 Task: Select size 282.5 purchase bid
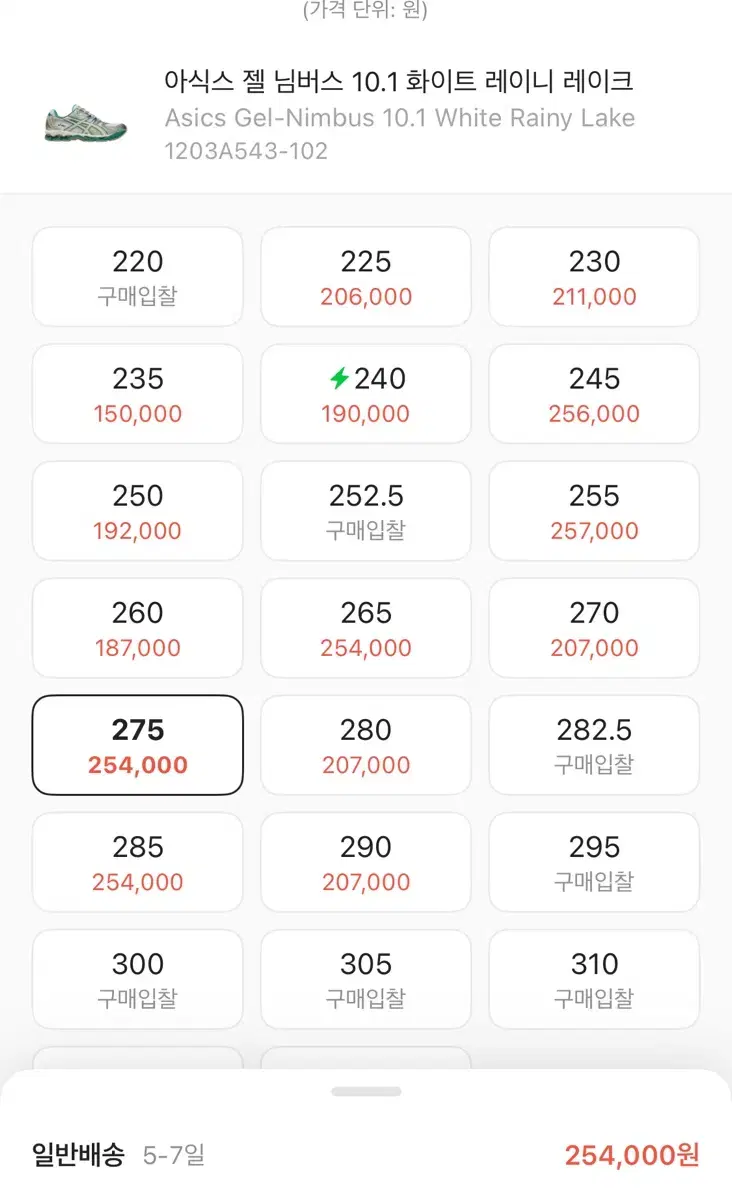[x=594, y=745]
